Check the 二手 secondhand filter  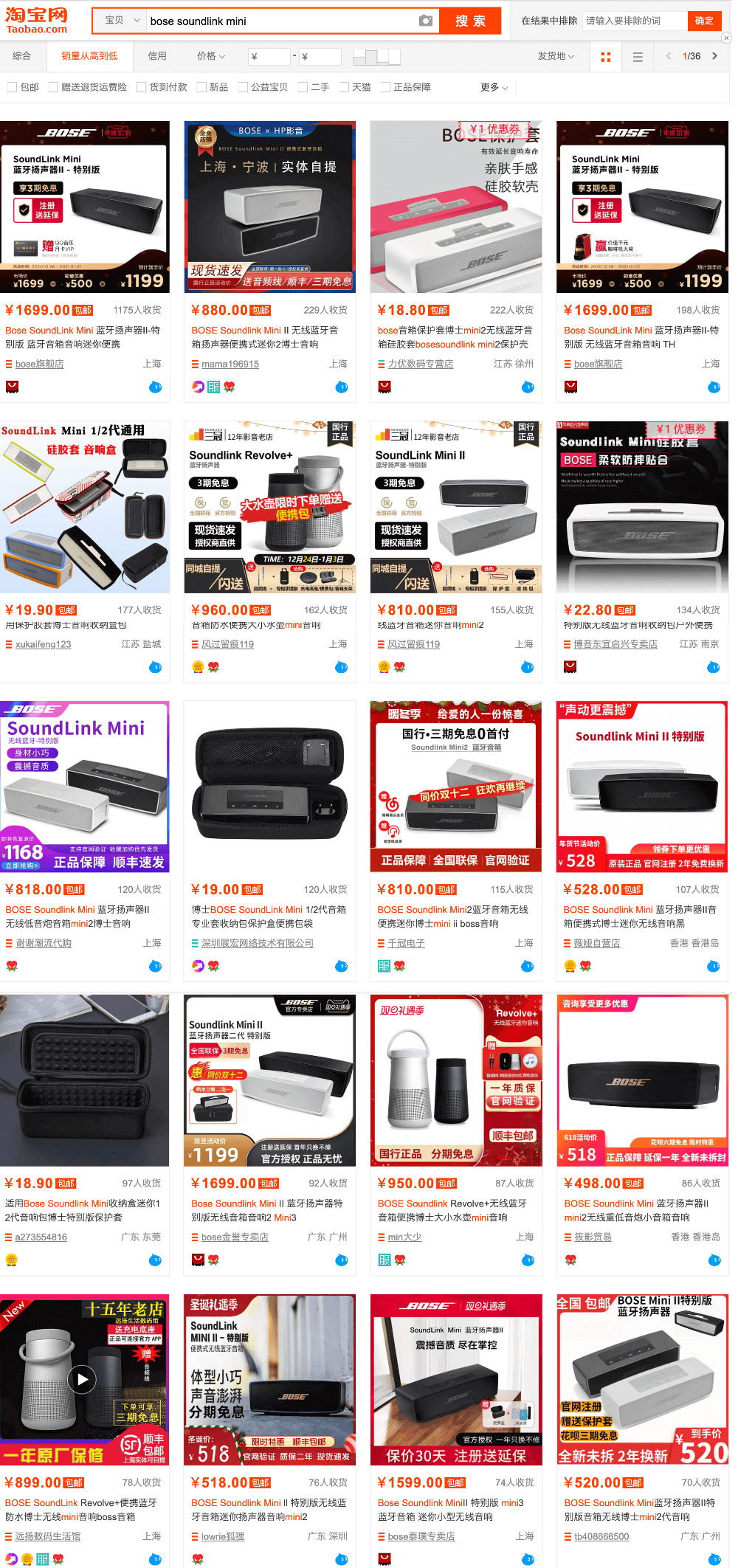coord(303,87)
